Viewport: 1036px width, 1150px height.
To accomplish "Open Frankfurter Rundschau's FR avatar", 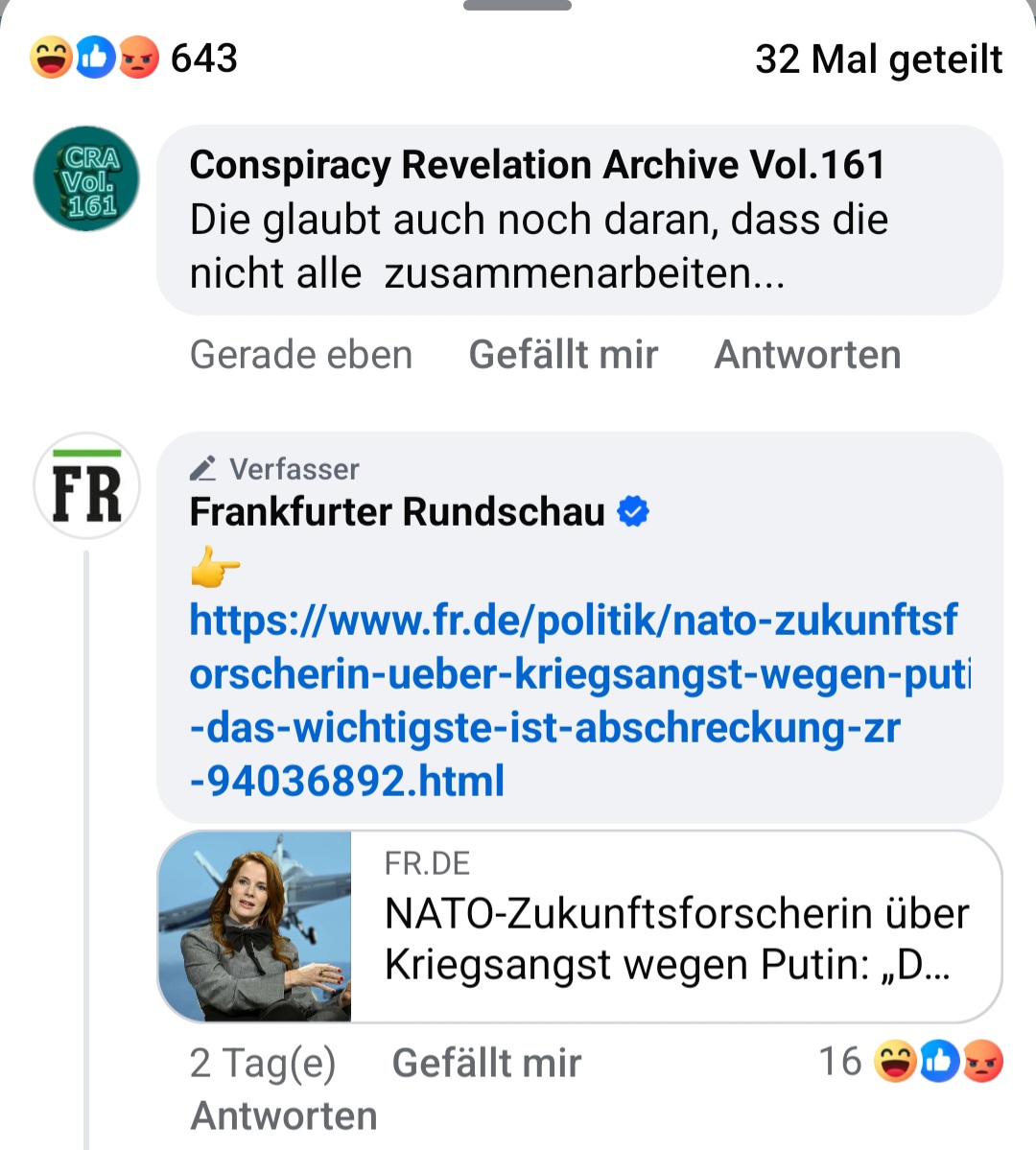I will [x=86, y=486].
